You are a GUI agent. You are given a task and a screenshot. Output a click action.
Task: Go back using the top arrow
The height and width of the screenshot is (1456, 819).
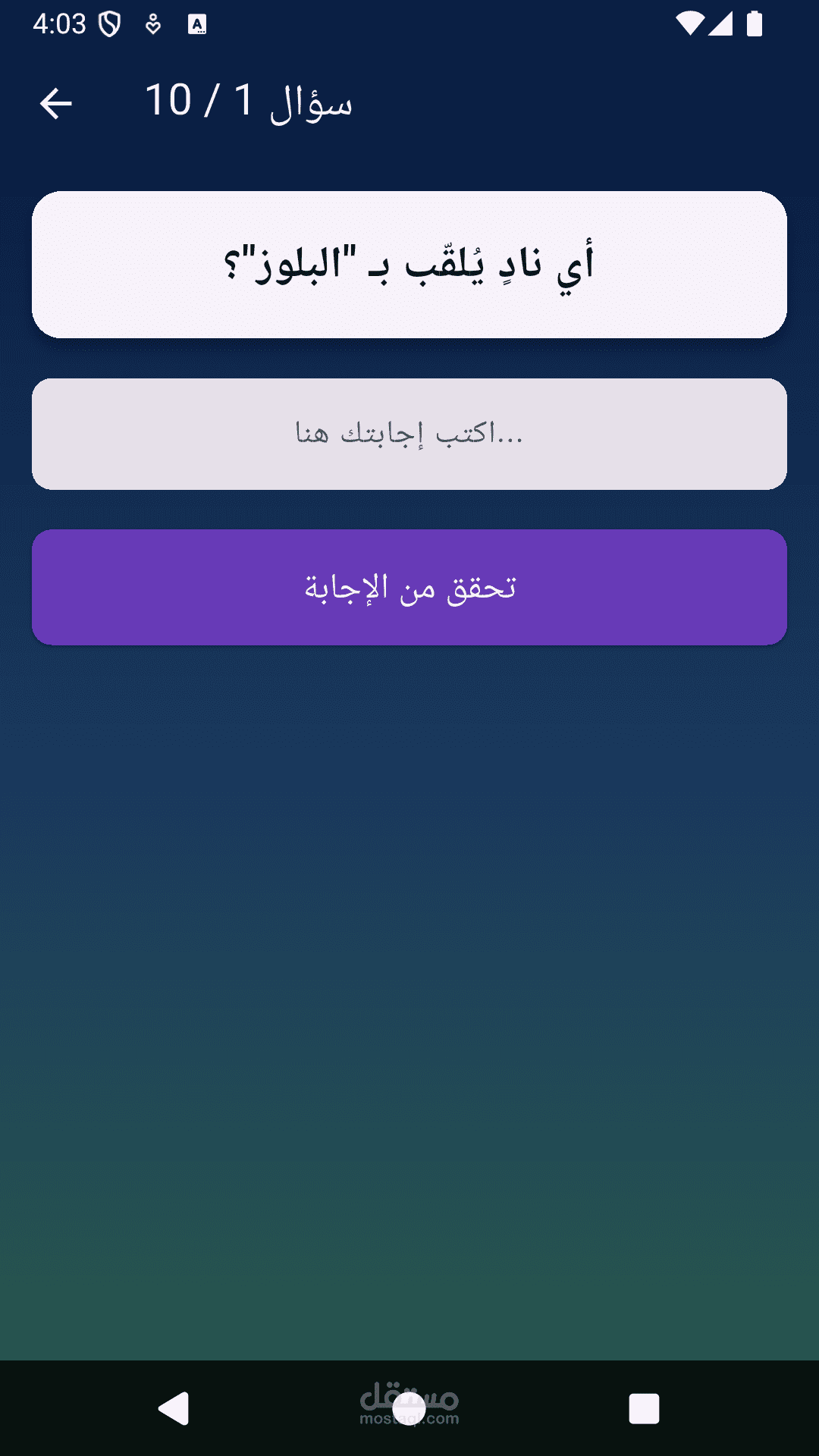(55, 103)
